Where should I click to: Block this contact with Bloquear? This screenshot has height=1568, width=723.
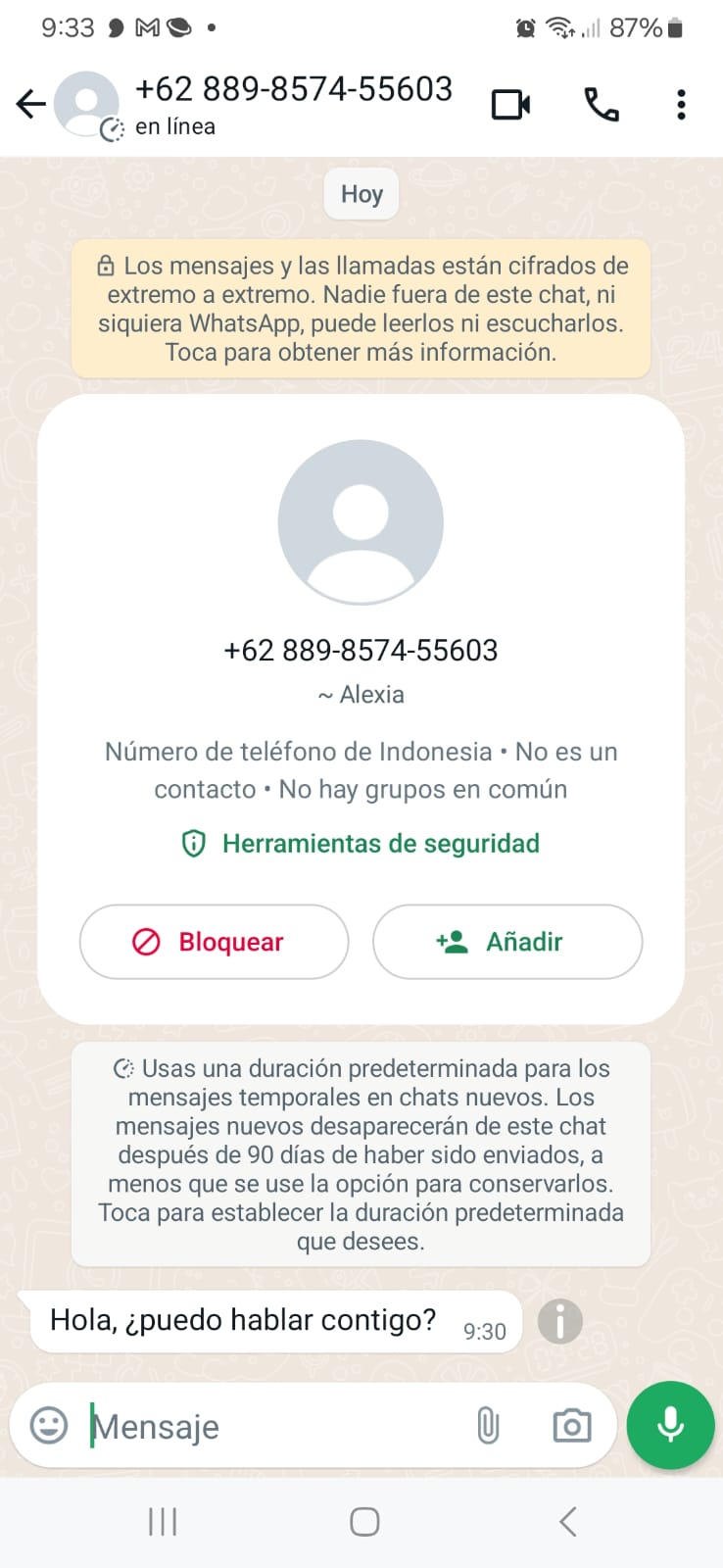(214, 942)
